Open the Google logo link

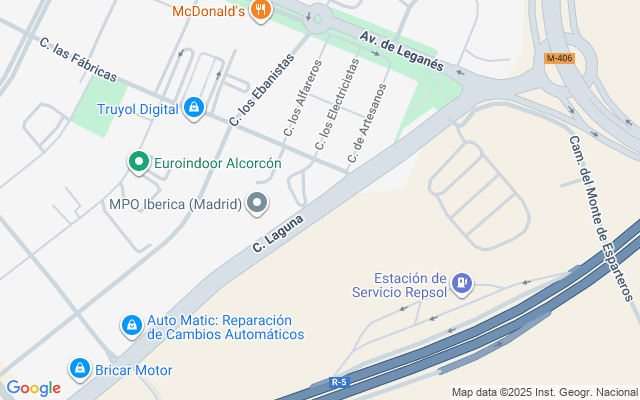33,388
